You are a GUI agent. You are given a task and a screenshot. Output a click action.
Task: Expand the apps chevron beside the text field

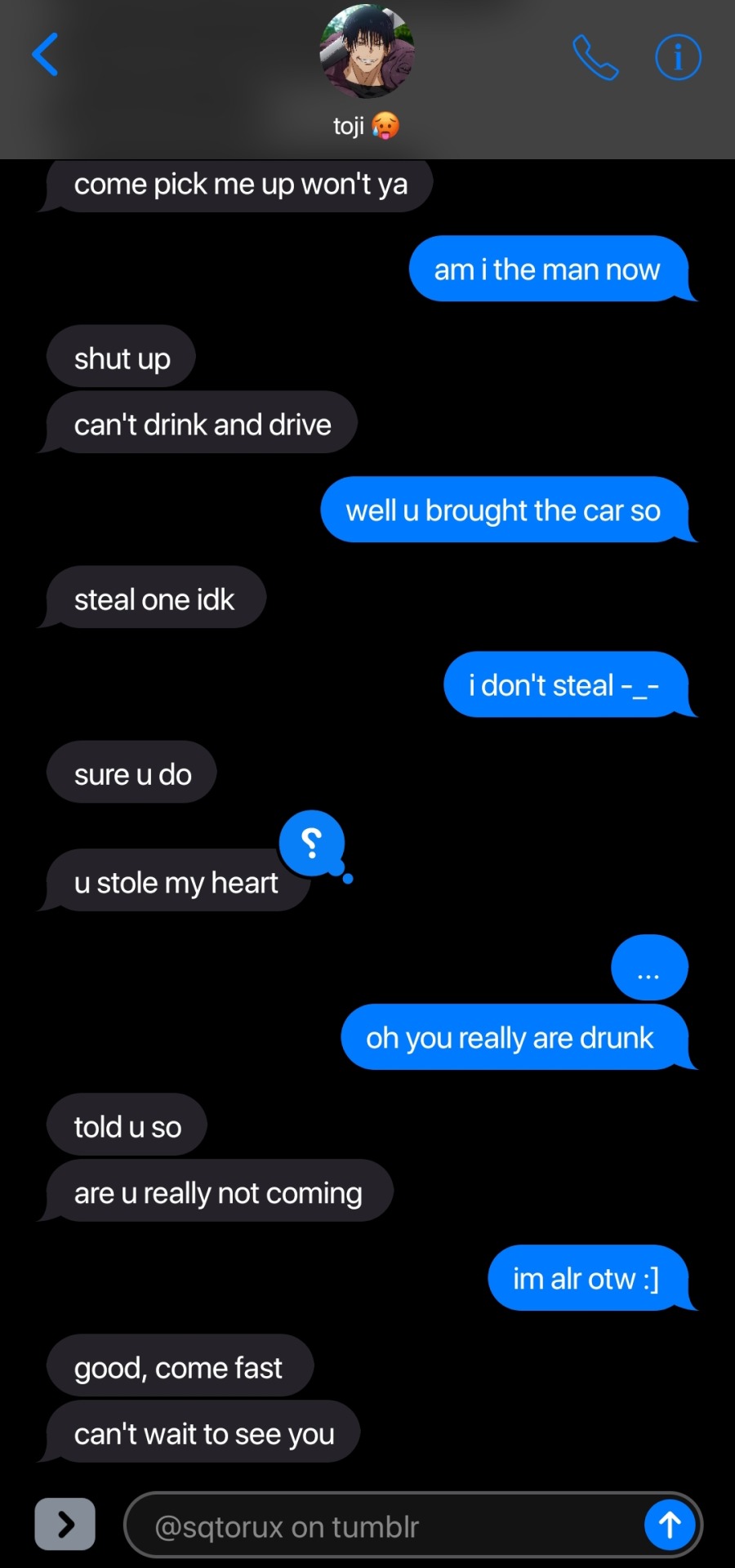[65, 1524]
